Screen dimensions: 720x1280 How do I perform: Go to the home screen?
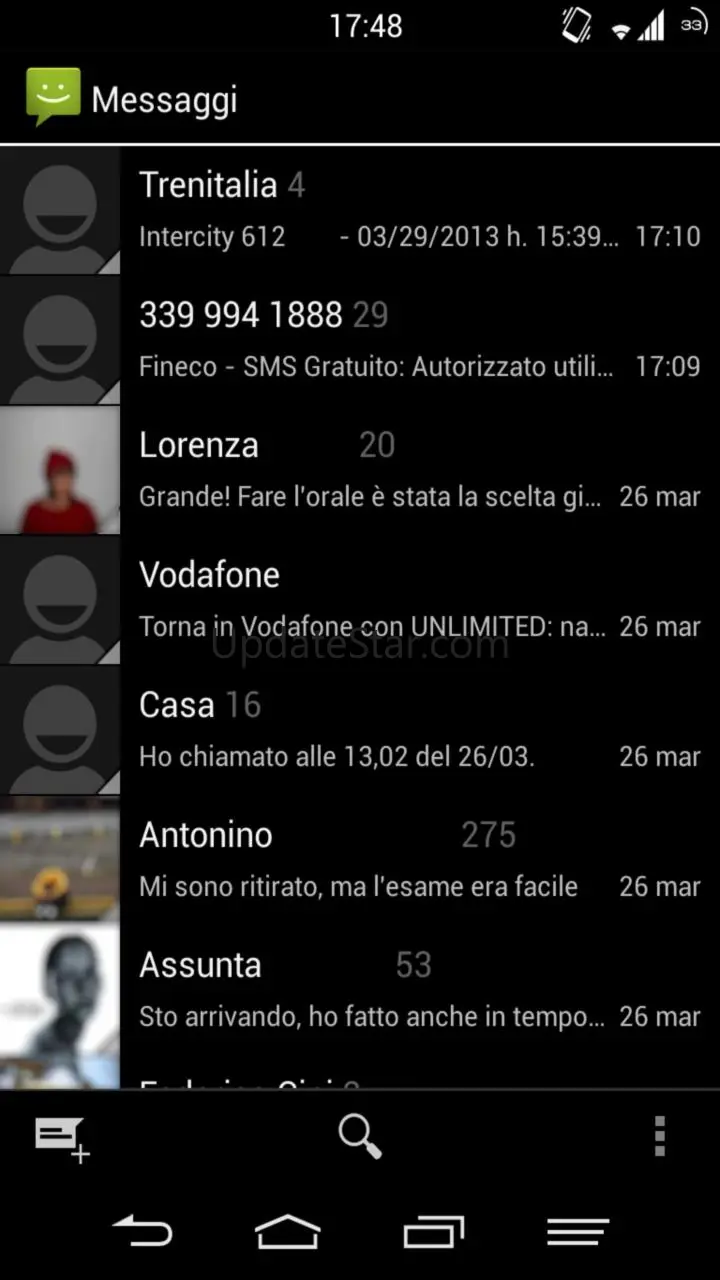[x=288, y=1231]
